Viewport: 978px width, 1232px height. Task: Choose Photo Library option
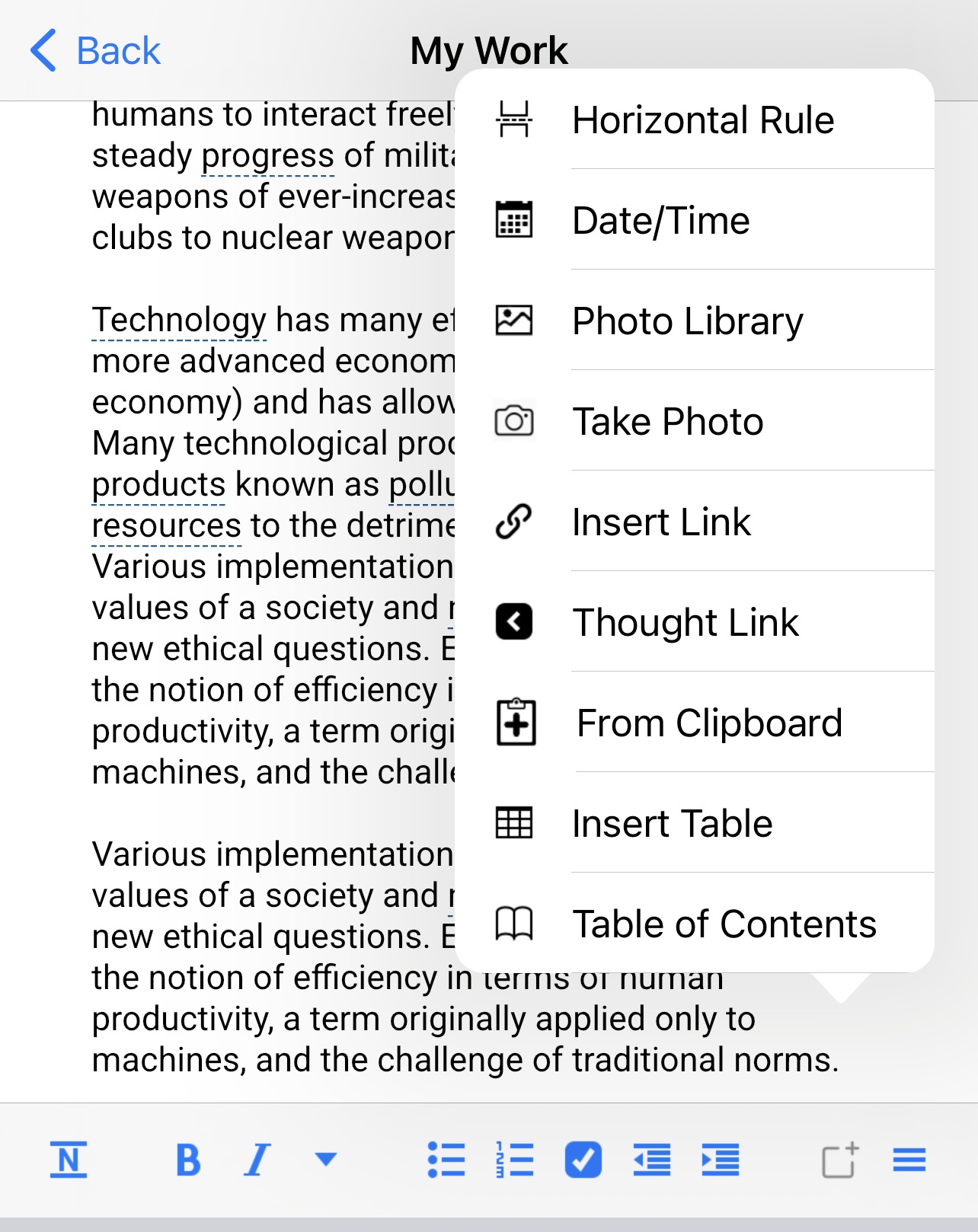point(687,321)
